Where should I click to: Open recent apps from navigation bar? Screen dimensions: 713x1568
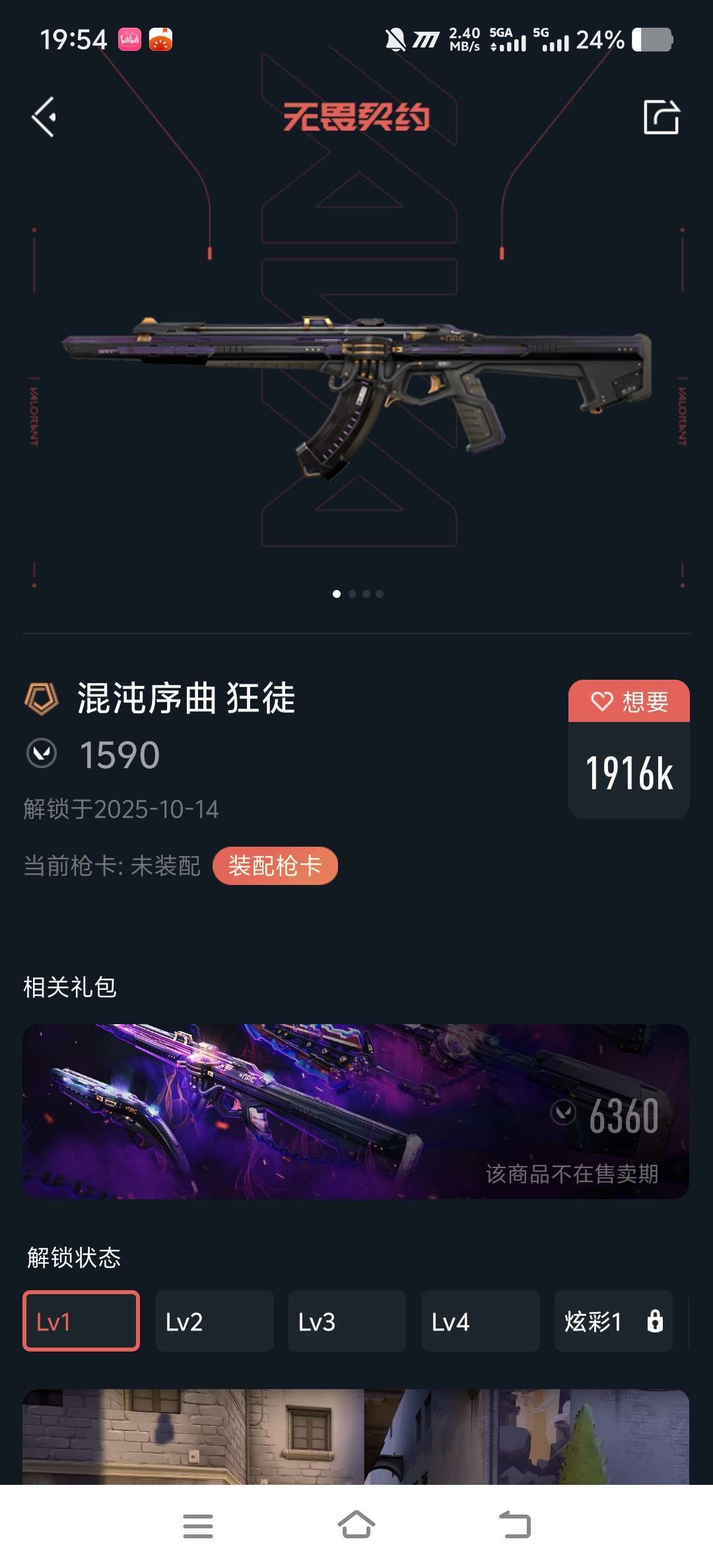(198, 1526)
